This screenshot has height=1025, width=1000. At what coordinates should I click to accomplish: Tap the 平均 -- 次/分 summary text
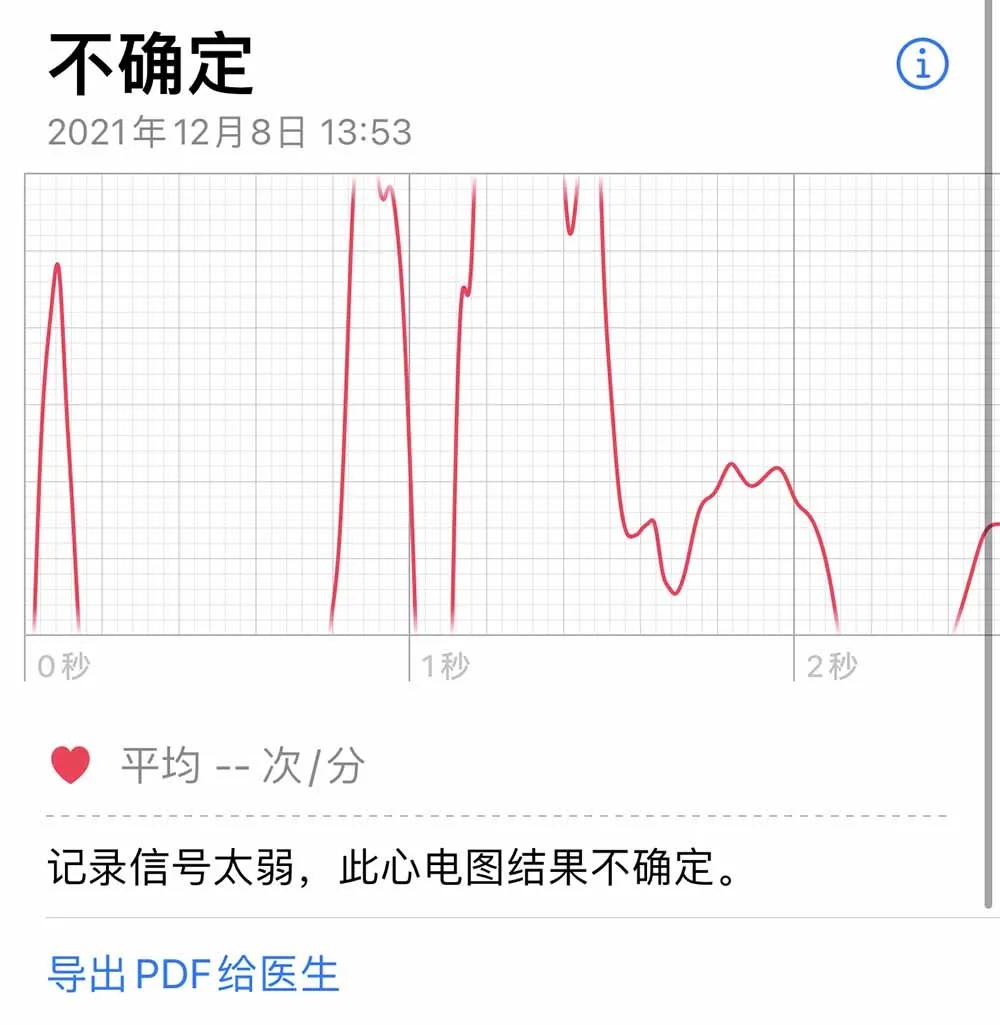click(240, 763)
